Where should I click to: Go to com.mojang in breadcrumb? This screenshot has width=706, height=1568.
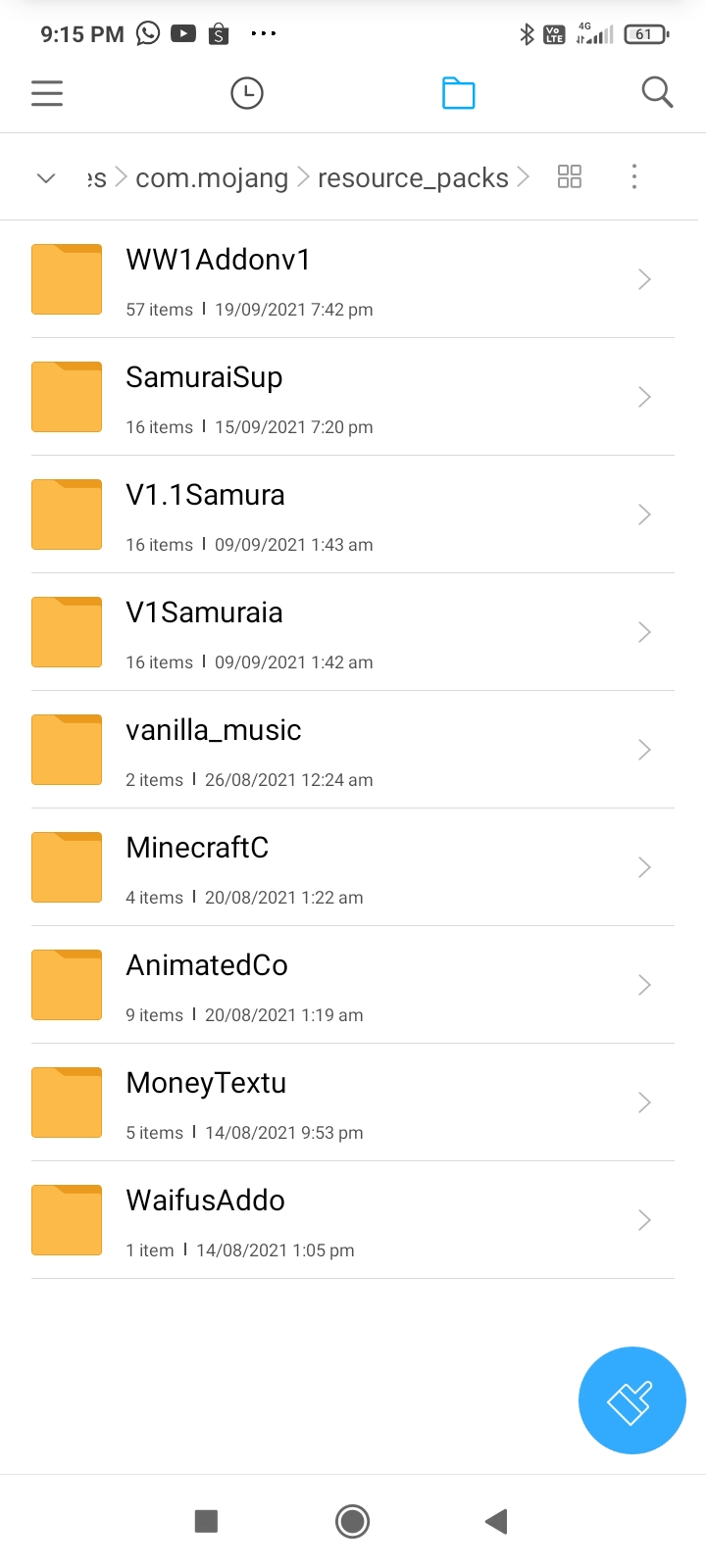pos(212,178)
